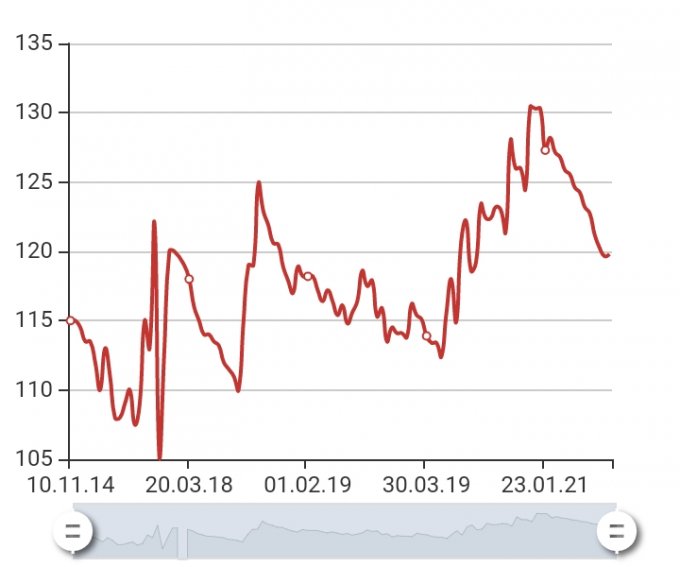Select the data point marker at 23.01.21
Image resolution: width=680 pixels, height=567 pixels.
point(545,150)
